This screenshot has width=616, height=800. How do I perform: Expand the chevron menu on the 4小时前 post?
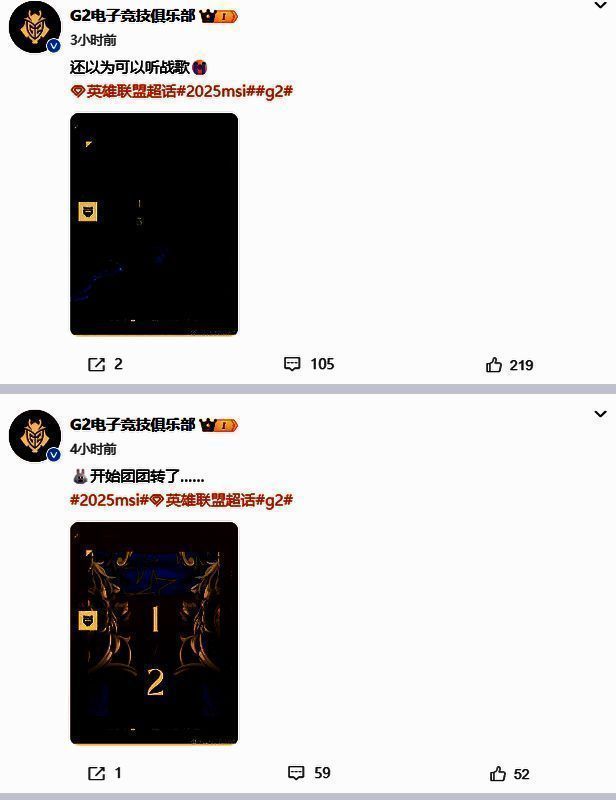point(600,414)
